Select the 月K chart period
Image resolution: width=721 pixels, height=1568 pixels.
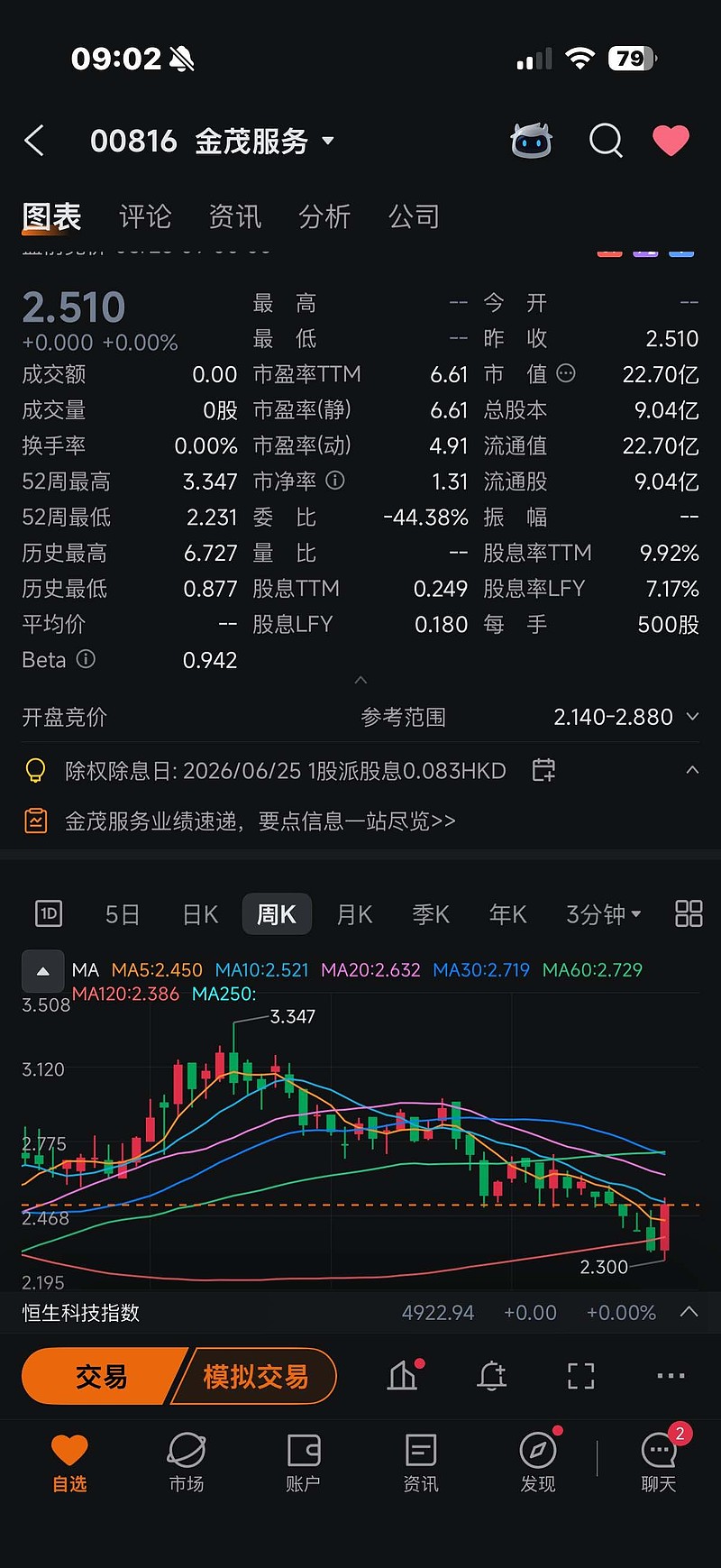tap(354, 914)
